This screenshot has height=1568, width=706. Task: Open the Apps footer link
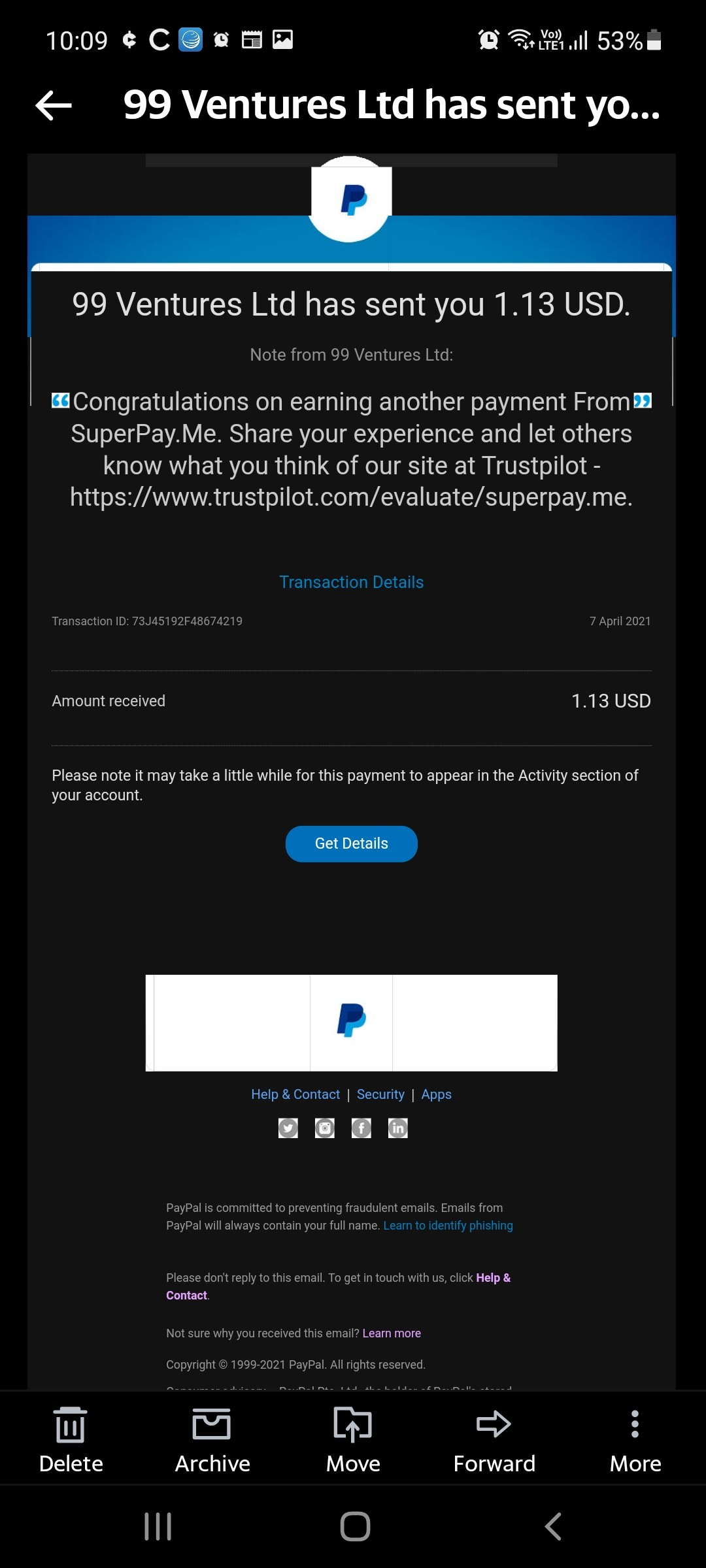437,1094
